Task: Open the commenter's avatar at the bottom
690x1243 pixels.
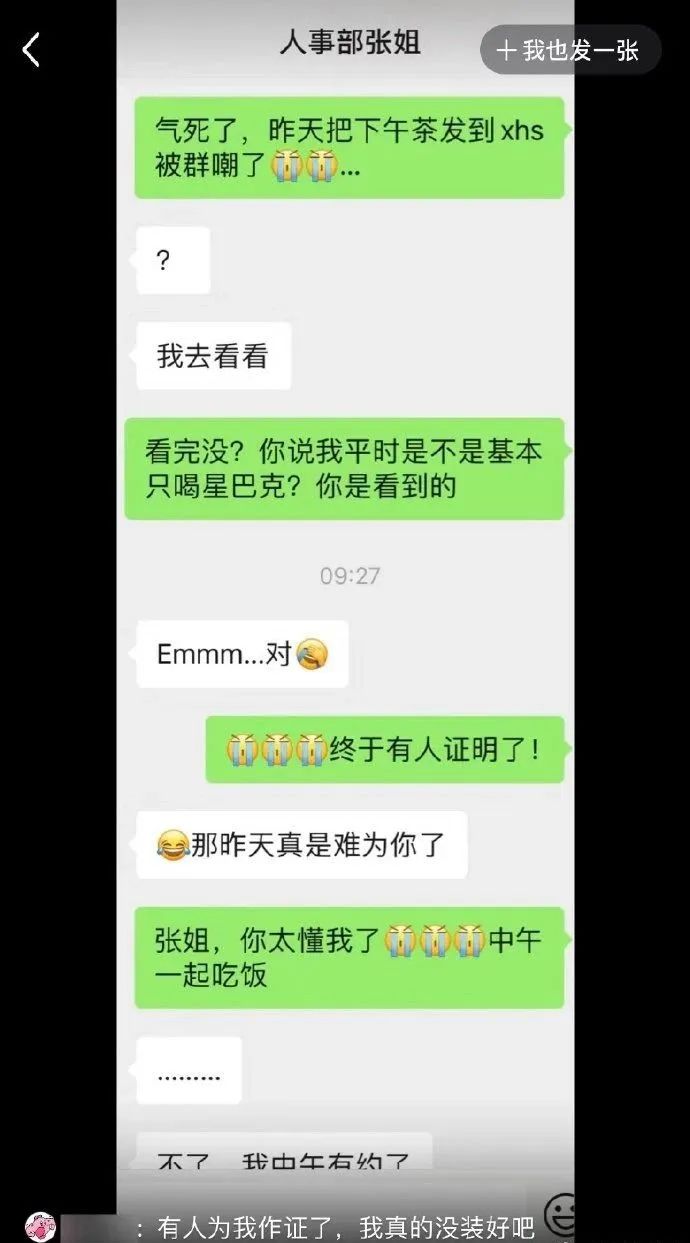Action: click(x=40, y=1226)
